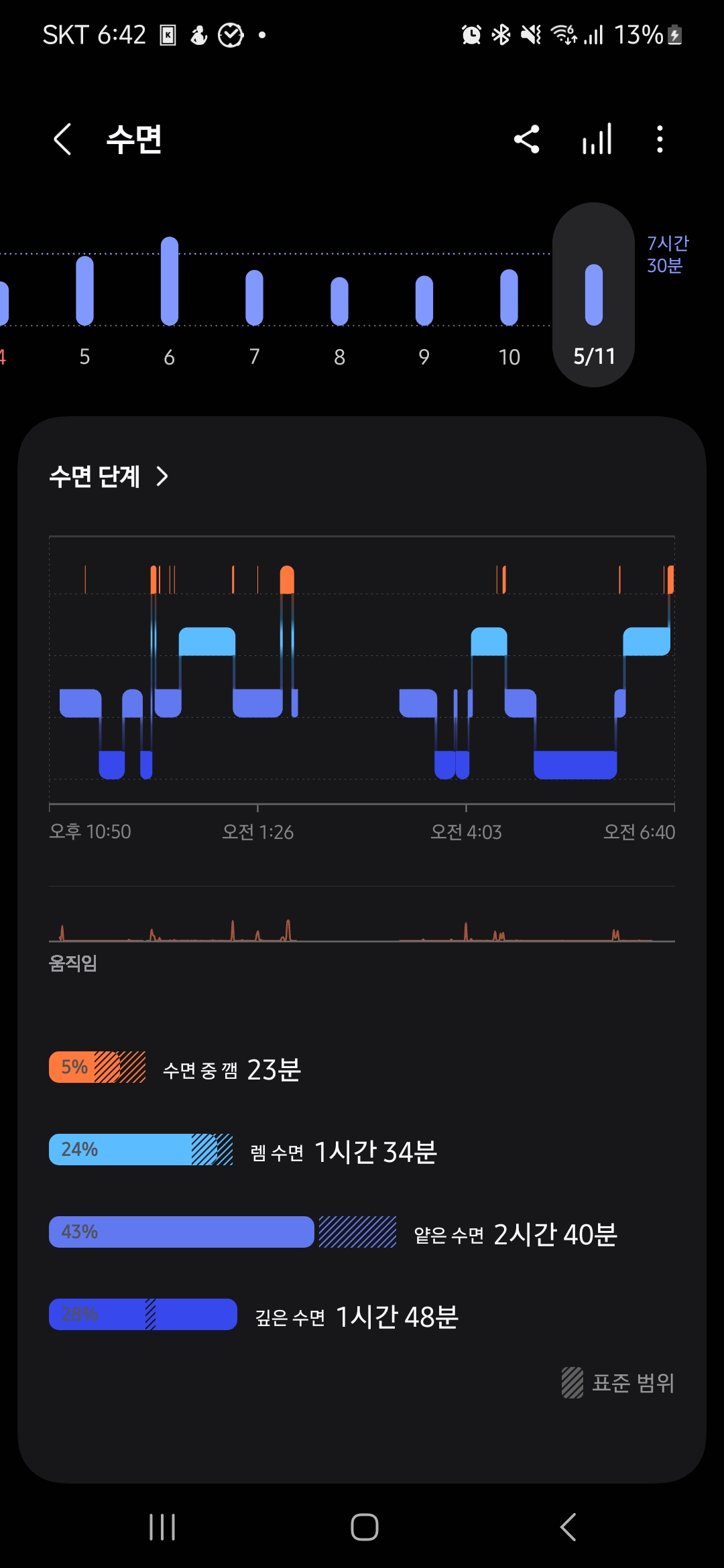Open 수면 단계 details
Viewport: 724px width, 1568px height.
tap(109, 476)
